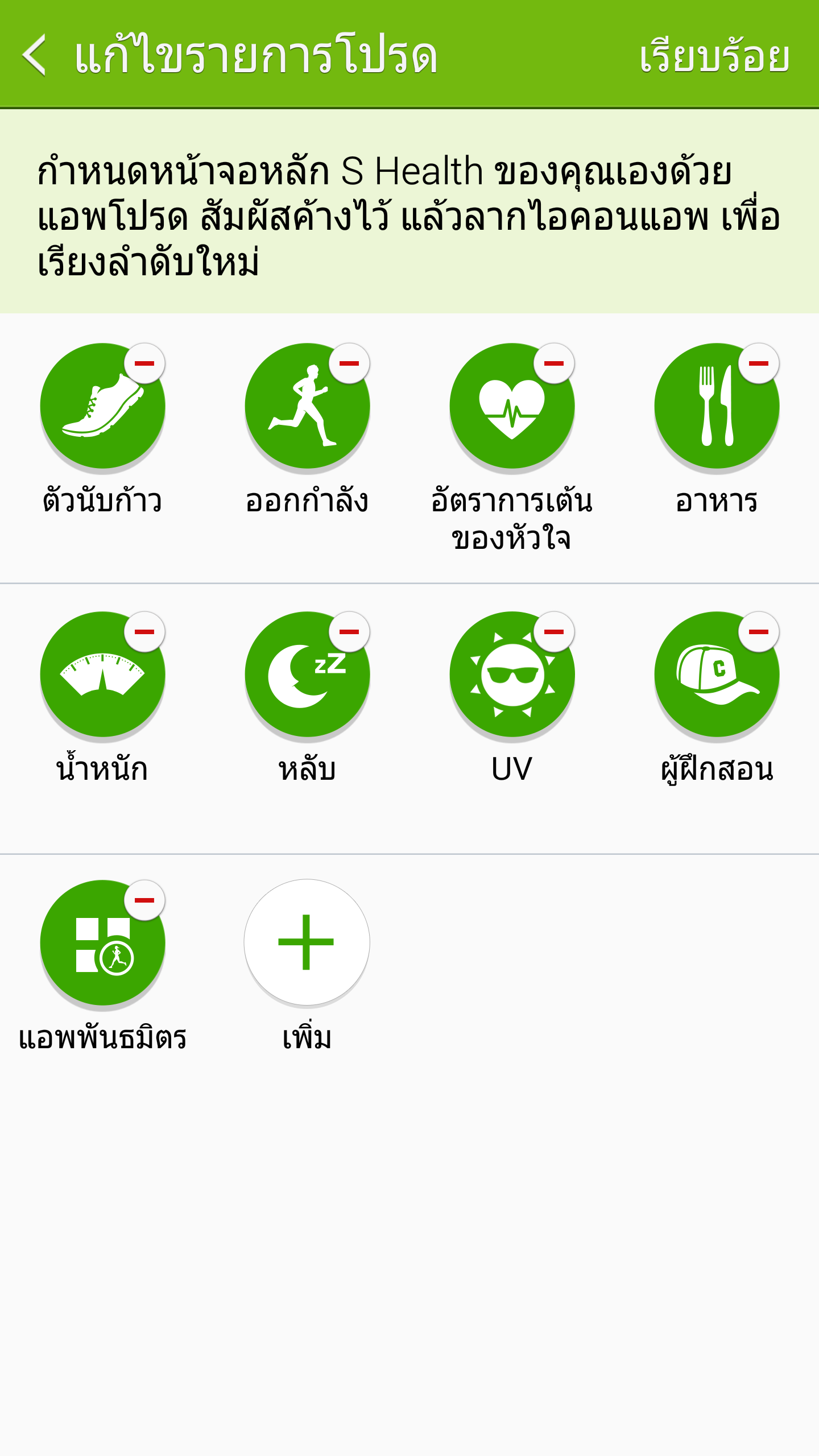Remove ตัวนับก้าว with its minus badge

click(144, 363)
